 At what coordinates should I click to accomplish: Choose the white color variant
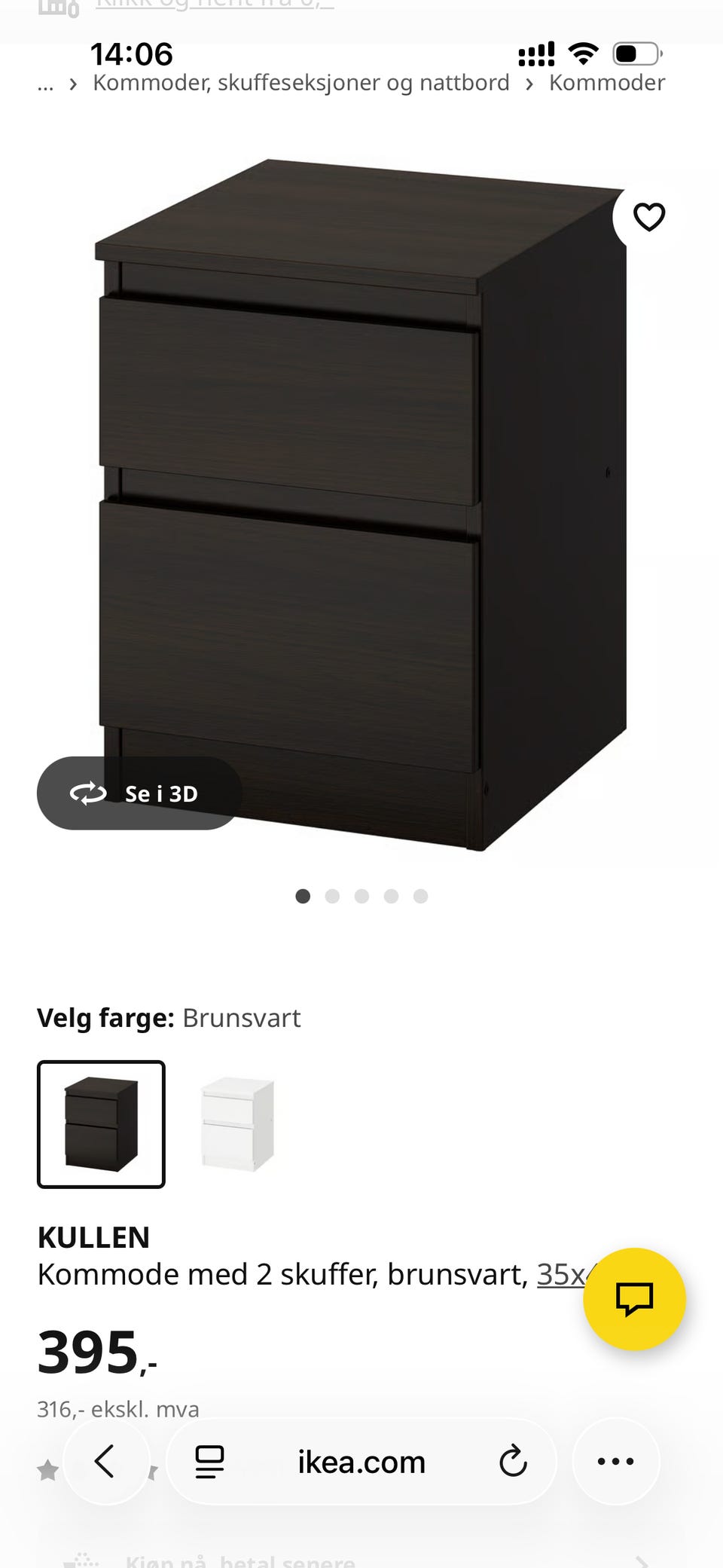[238, 1124]
